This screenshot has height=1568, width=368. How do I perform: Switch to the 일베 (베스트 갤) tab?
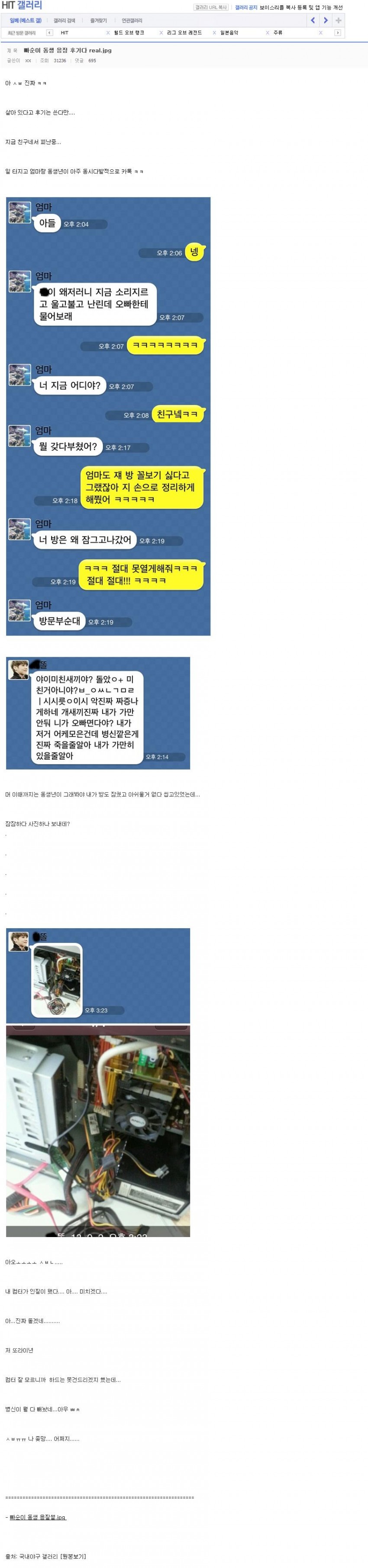tap(26, 21)
